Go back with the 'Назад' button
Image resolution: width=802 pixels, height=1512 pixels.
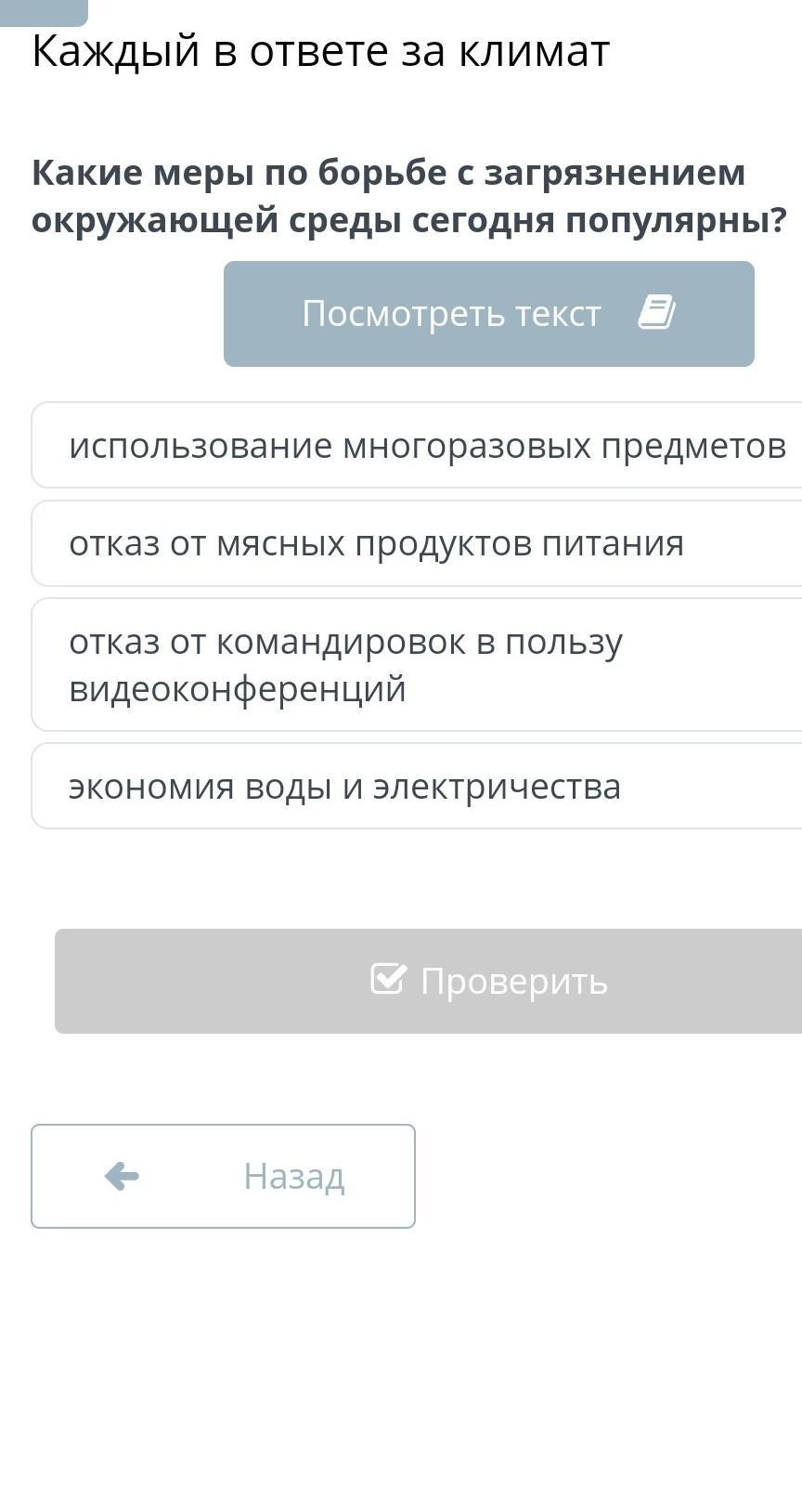(223, 1177)
